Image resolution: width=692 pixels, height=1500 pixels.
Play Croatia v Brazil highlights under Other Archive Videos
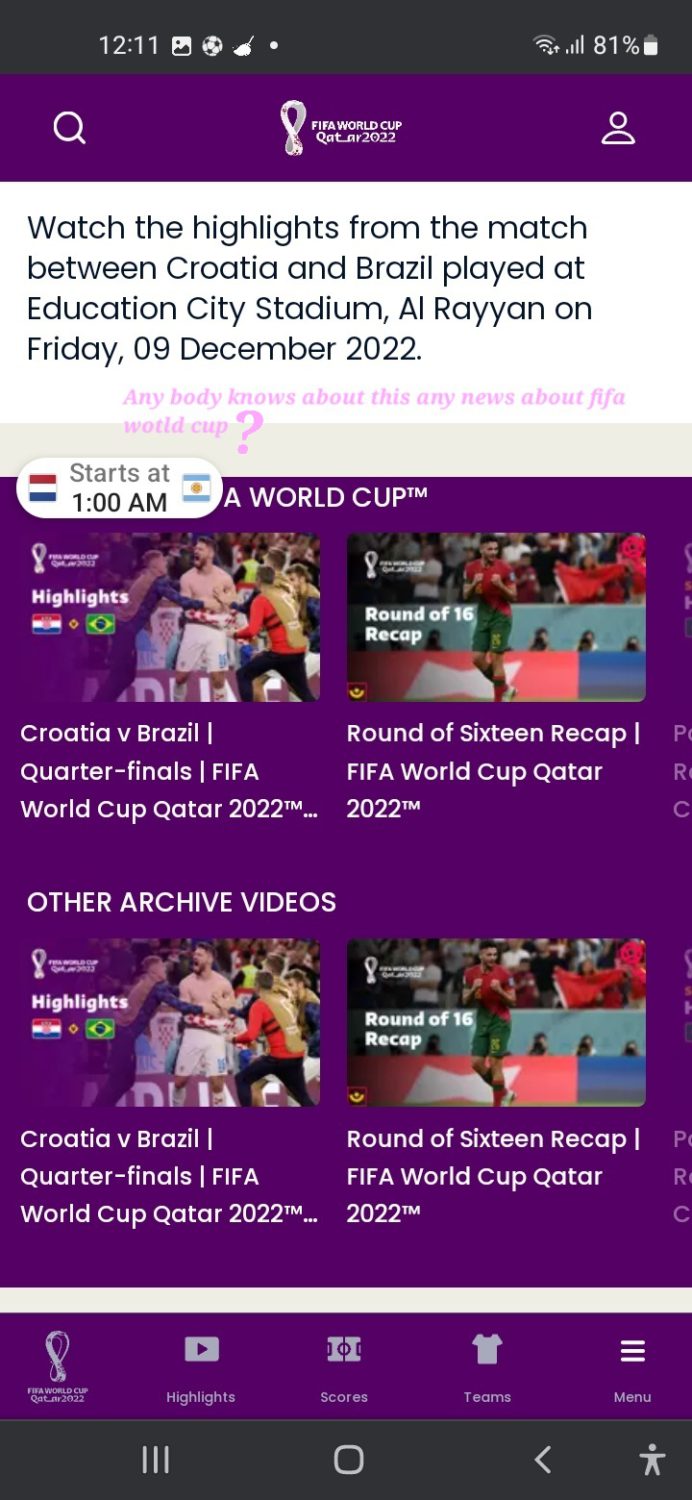(170, 1022)
